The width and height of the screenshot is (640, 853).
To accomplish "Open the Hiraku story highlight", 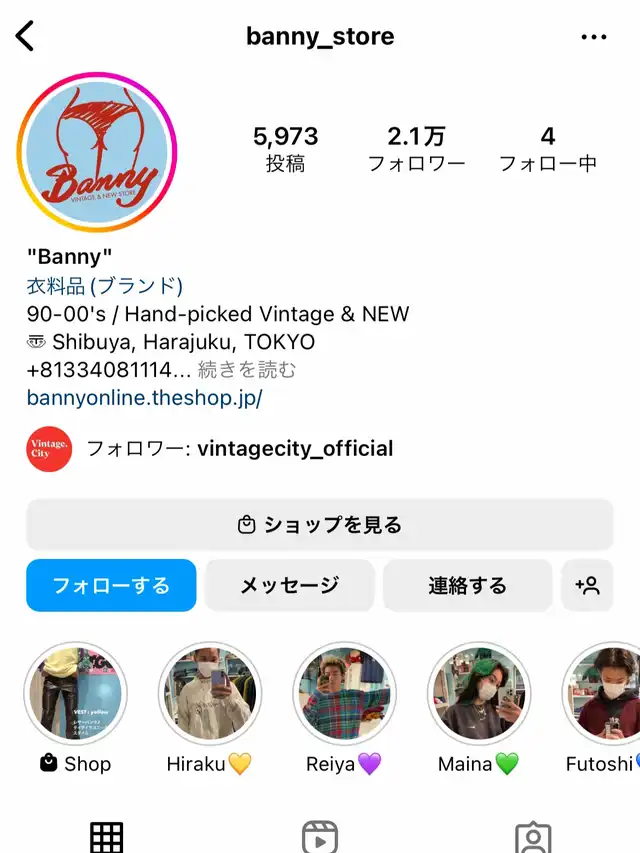I will pyautogui.click(x=210, y=694).
